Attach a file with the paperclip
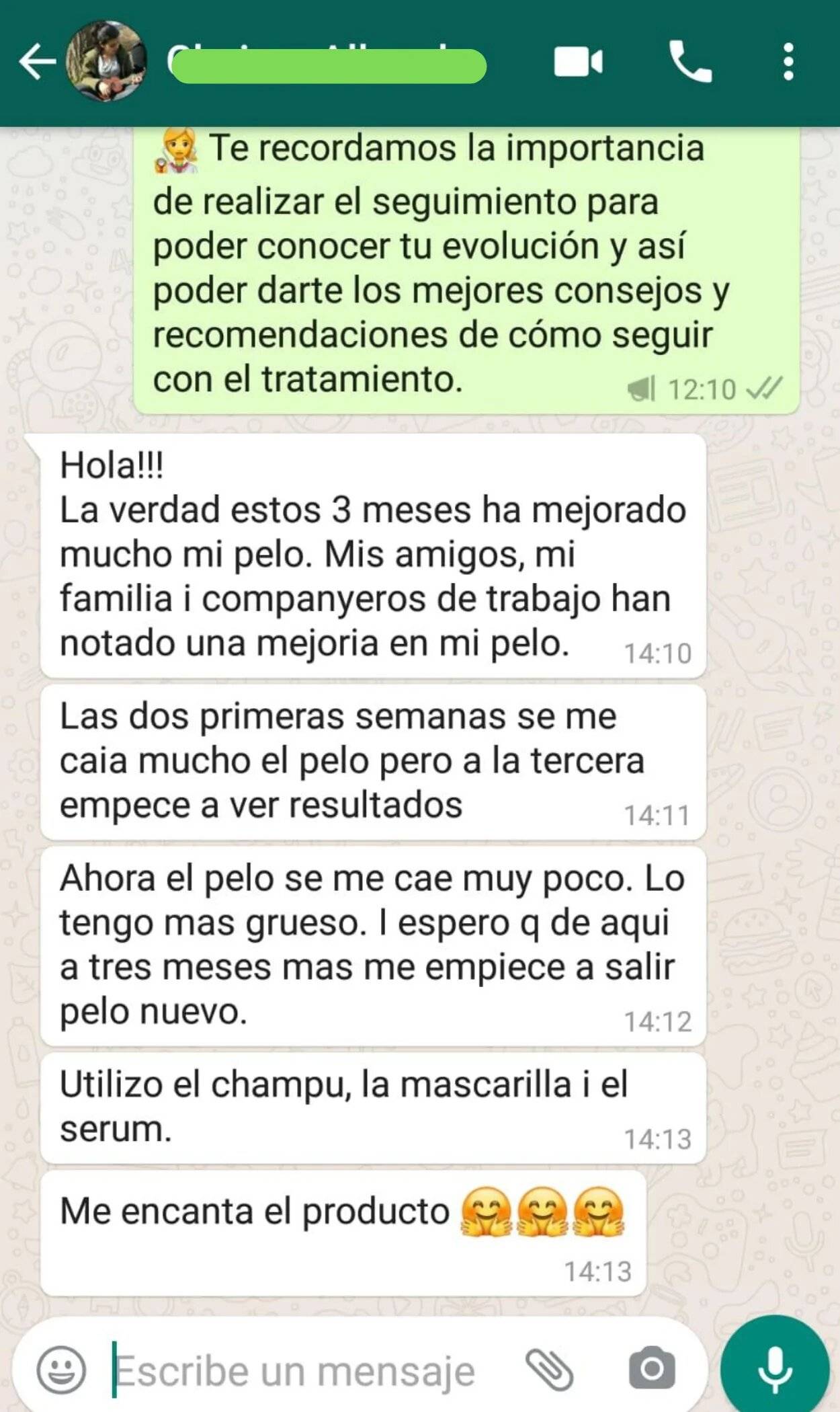 (x=549, y=1370)
